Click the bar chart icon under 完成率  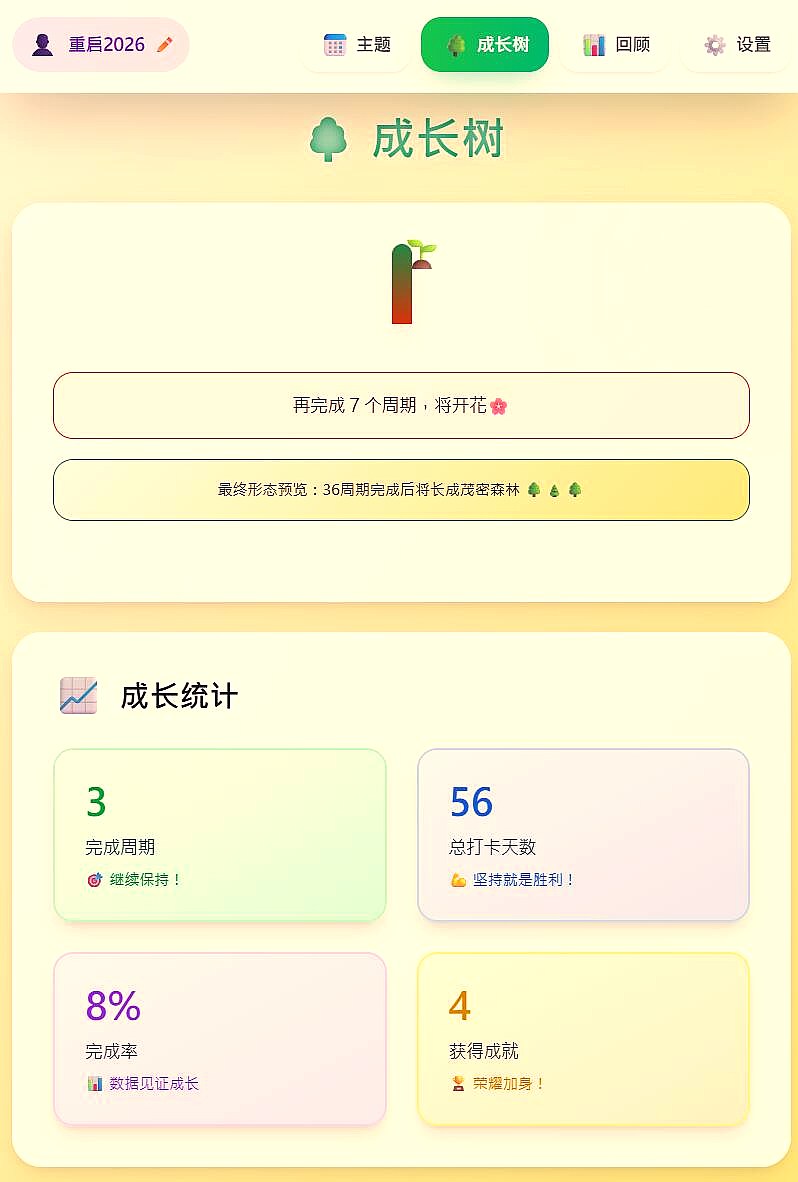tap(95, 1082)
